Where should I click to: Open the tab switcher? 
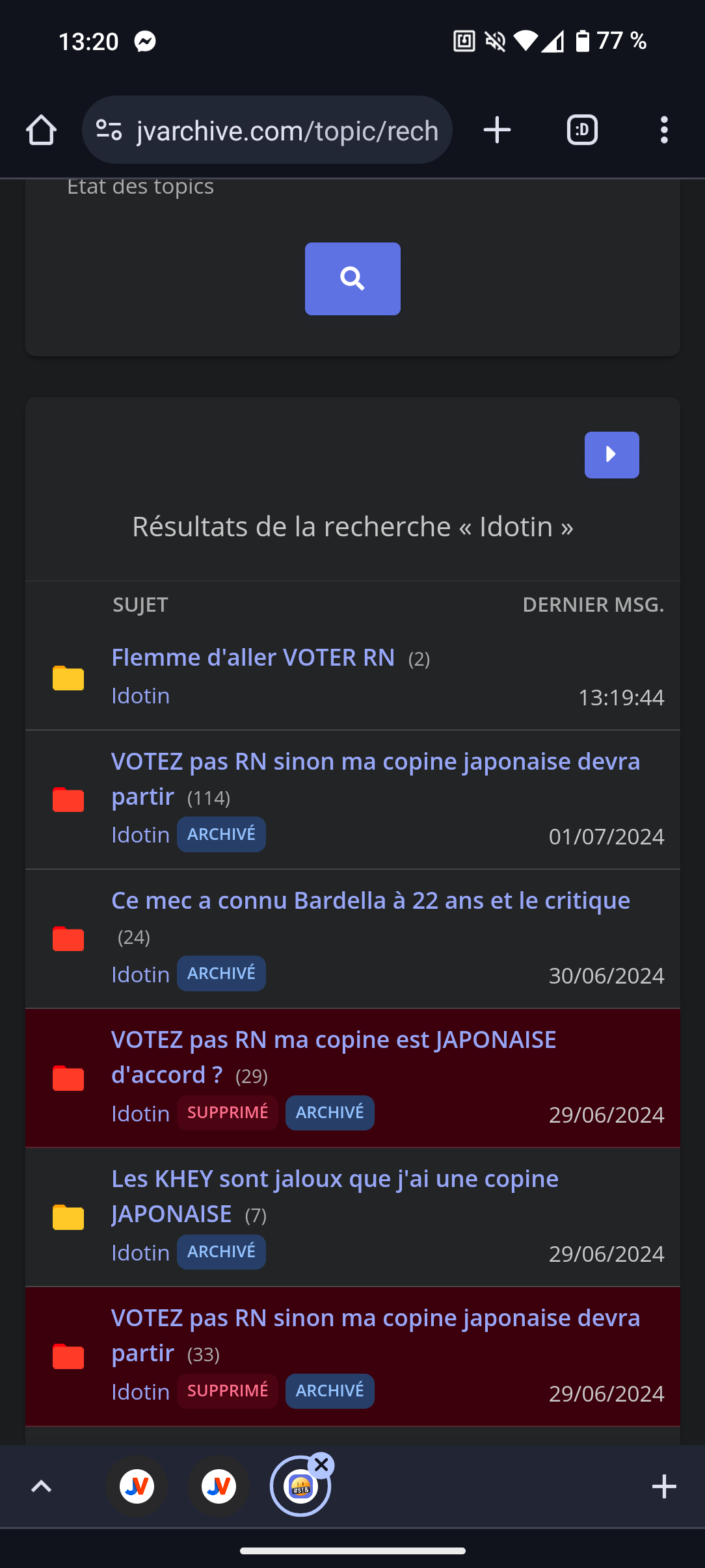(x=582, y=130)
